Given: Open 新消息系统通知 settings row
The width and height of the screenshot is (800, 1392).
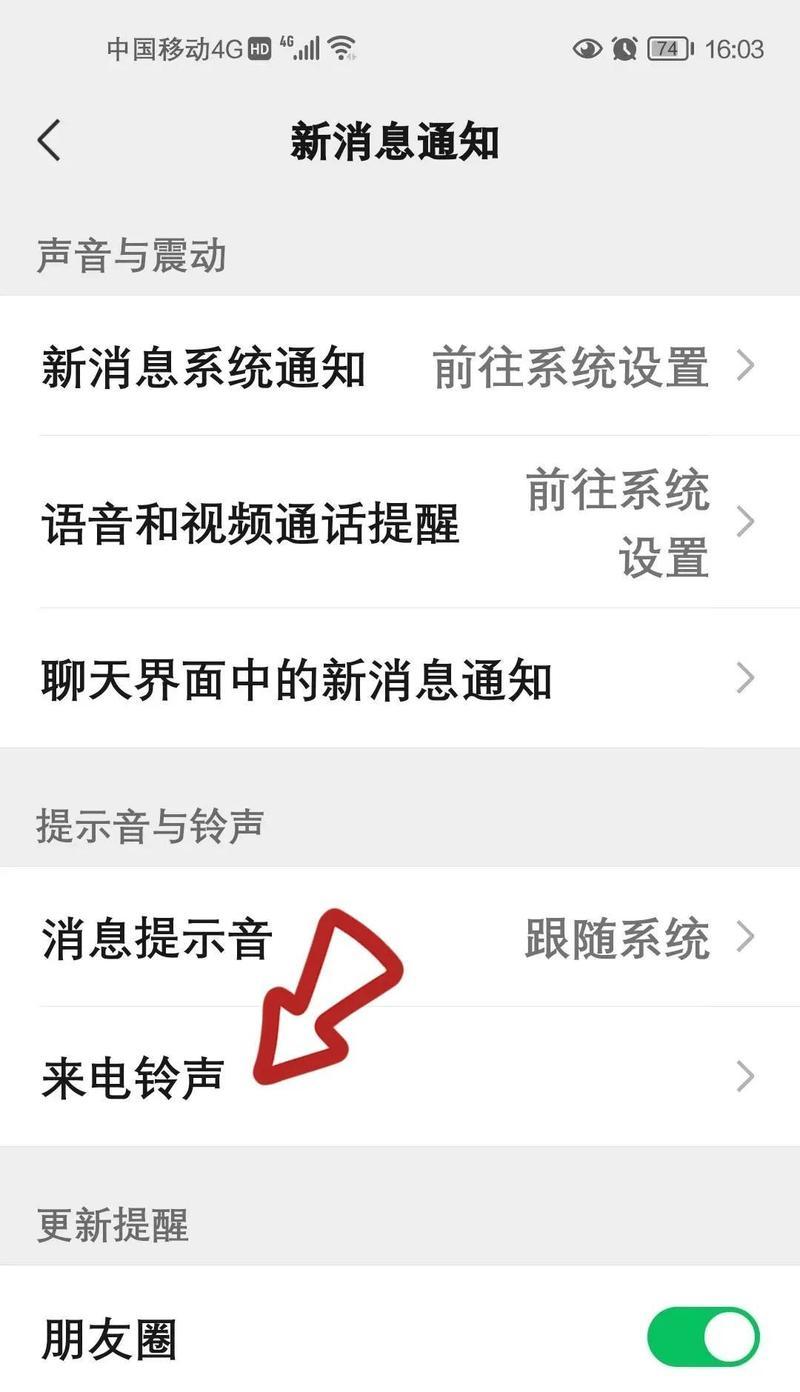Looking at the screenshot, I should click(400, 367).
